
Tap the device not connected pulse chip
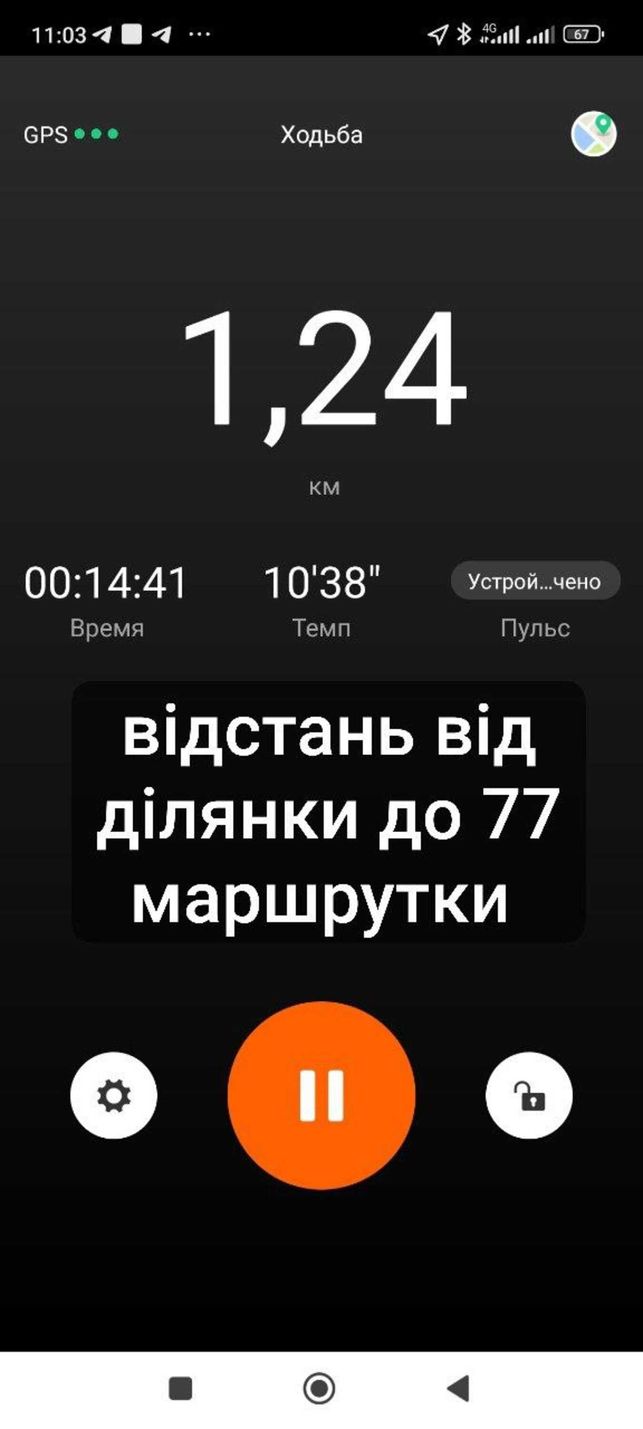tap(535, 581)
